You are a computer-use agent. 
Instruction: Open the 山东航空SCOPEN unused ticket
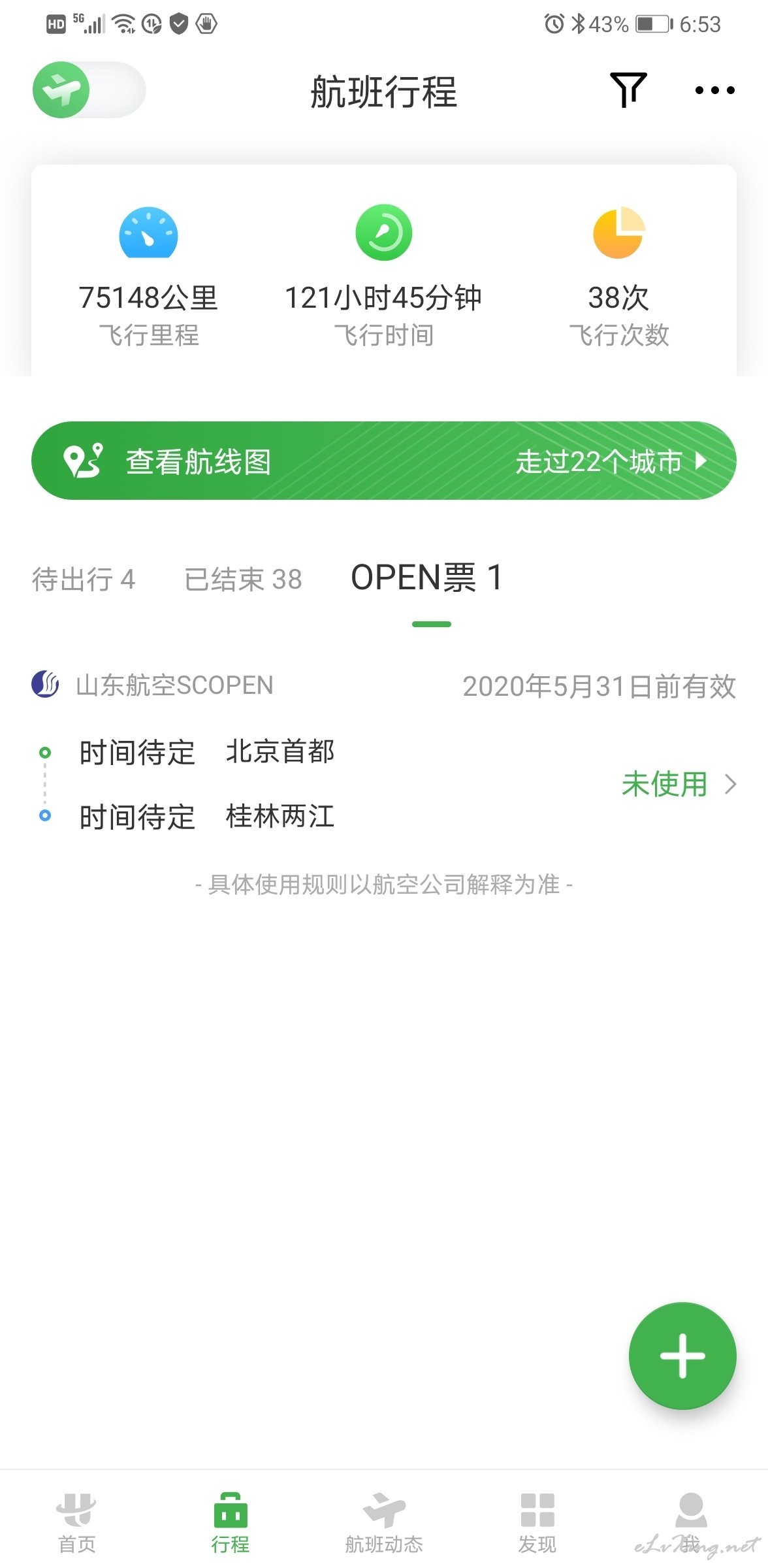pos(384,751)
